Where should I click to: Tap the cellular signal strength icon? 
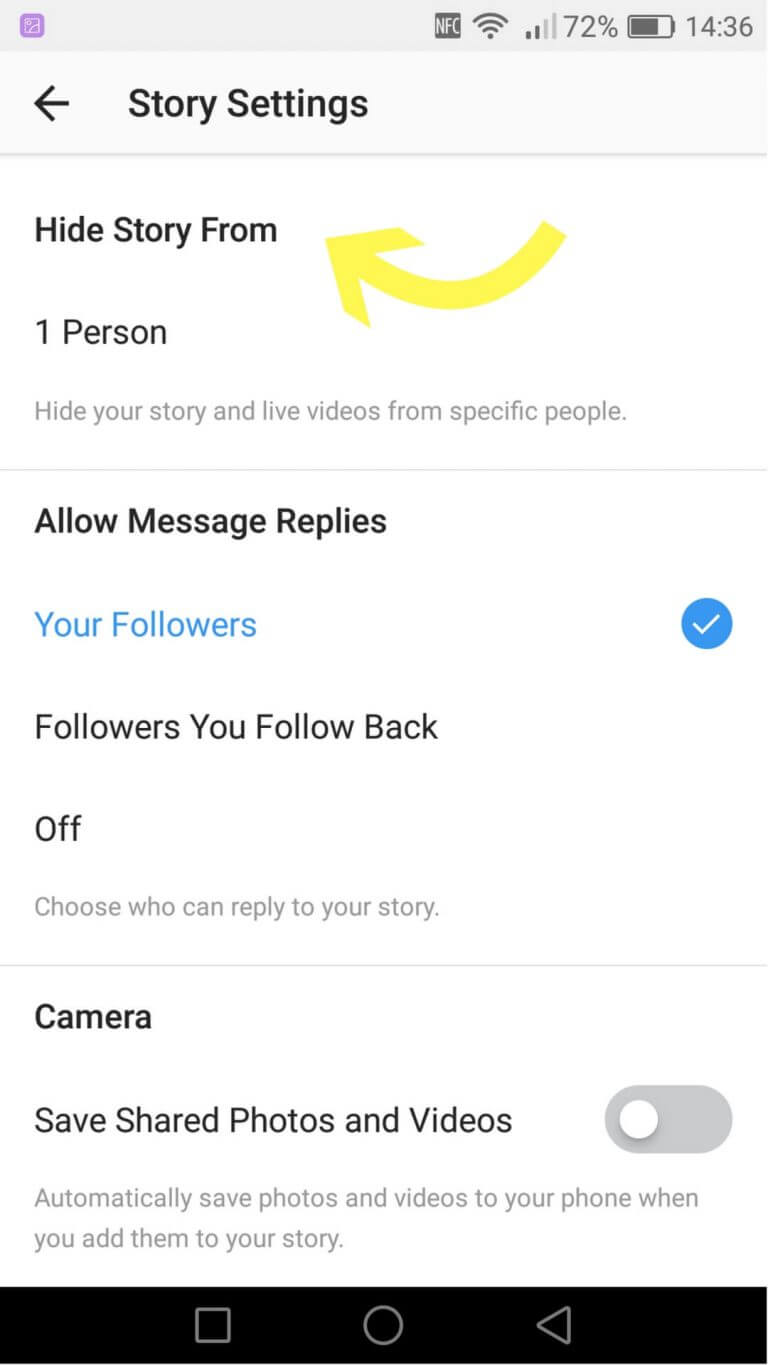point(538,26)
